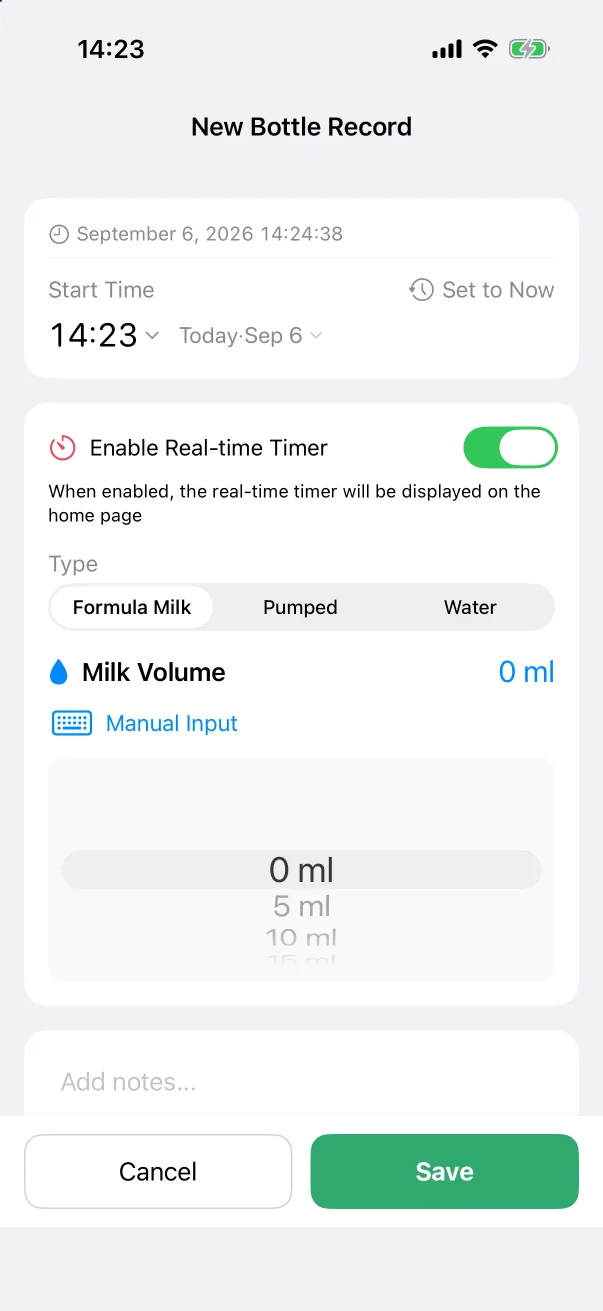Select the Formula Milk type
This screenshot has width=603, height=1311.
pyautogui.click(x=132, y=607)
